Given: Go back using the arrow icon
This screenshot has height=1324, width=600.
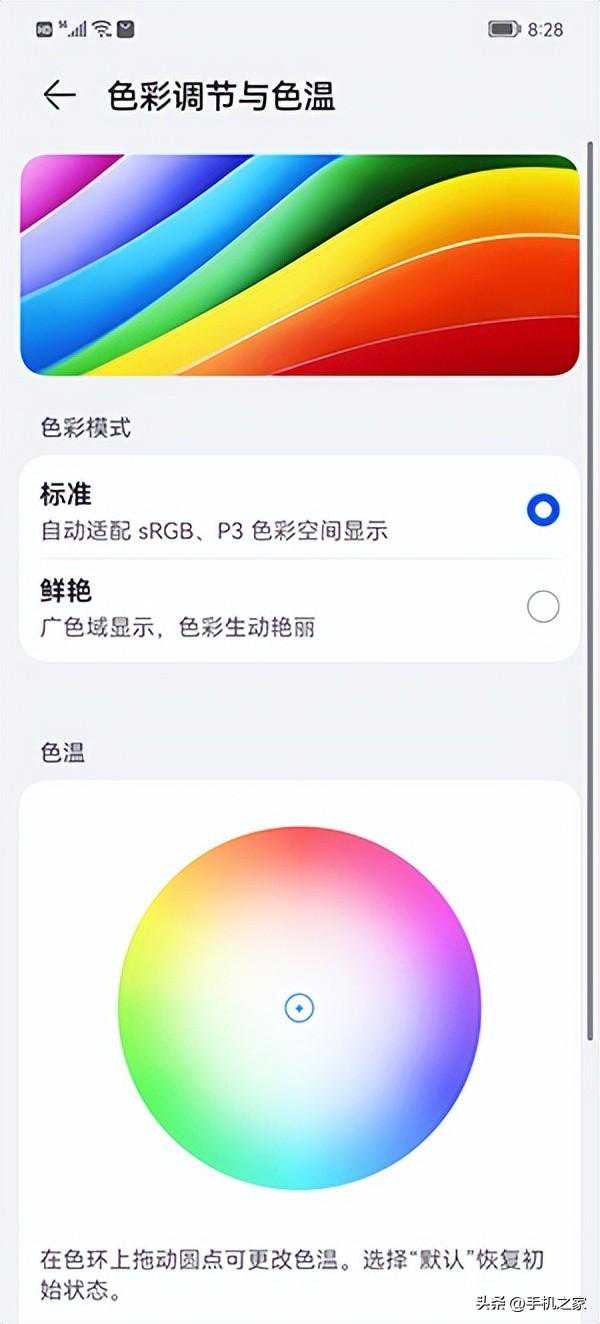Looking at the screenshot, I should (x=60, y=95).
